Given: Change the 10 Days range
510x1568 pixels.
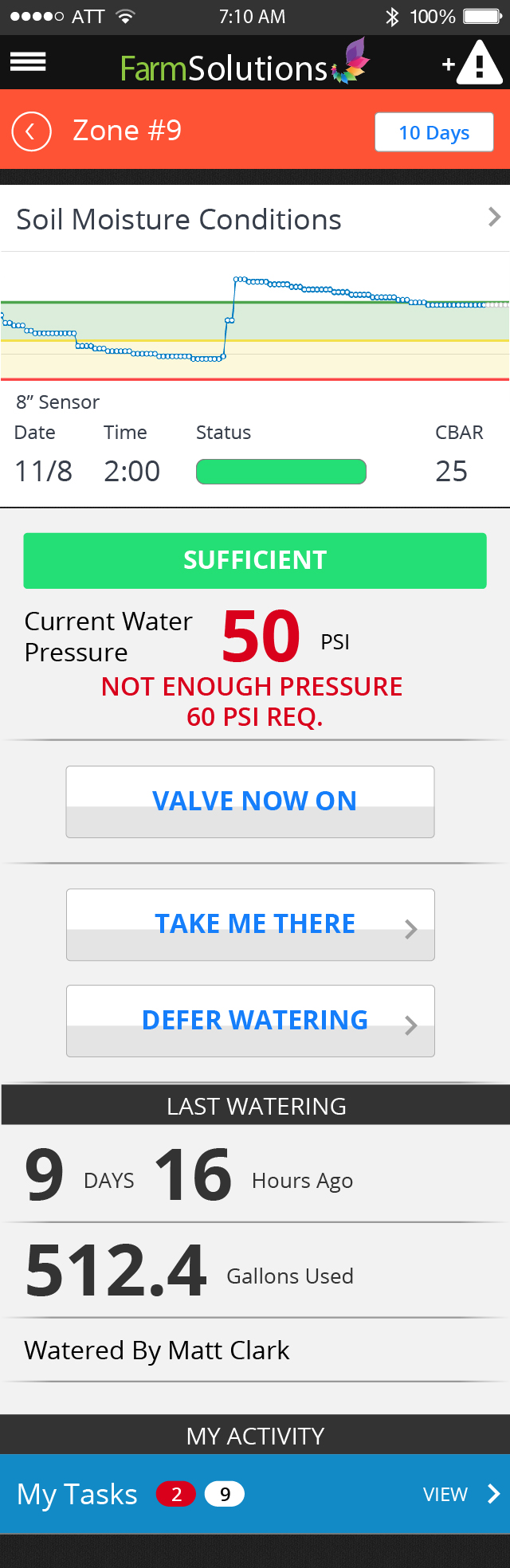Looking at the screenshot, I should [x=433, y=132].
